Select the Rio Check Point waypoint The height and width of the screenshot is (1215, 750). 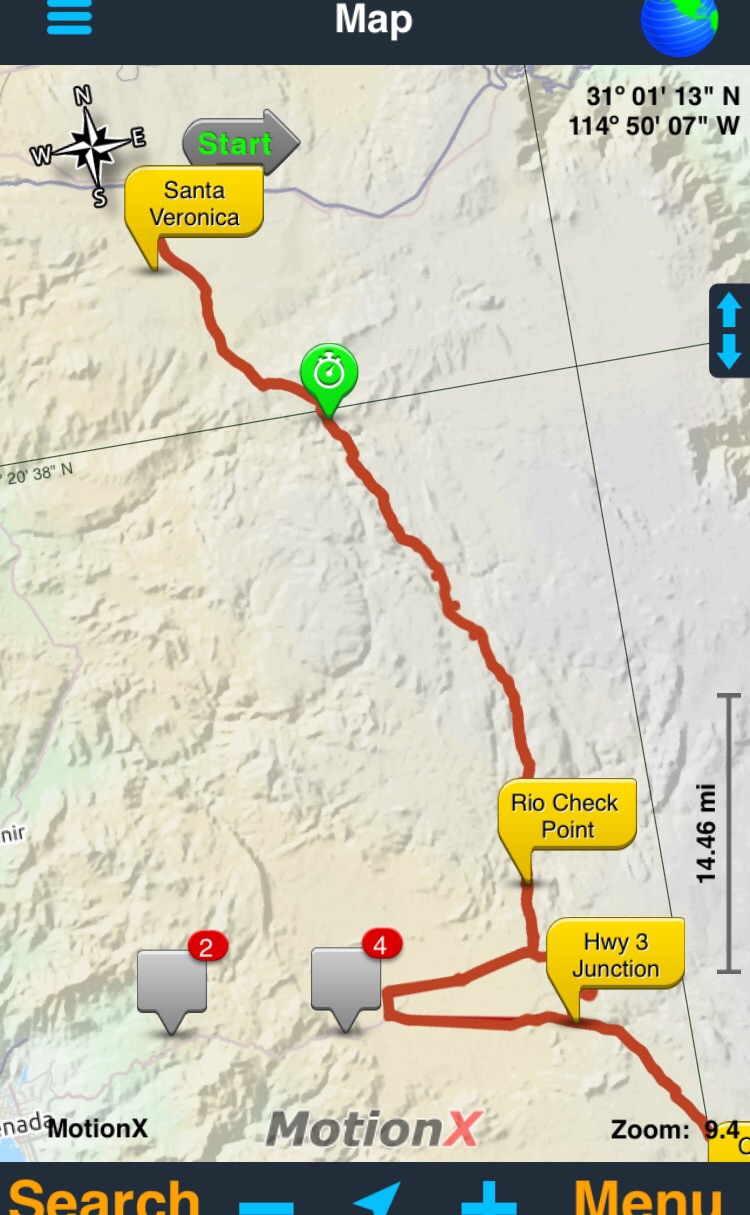point(566,816)
